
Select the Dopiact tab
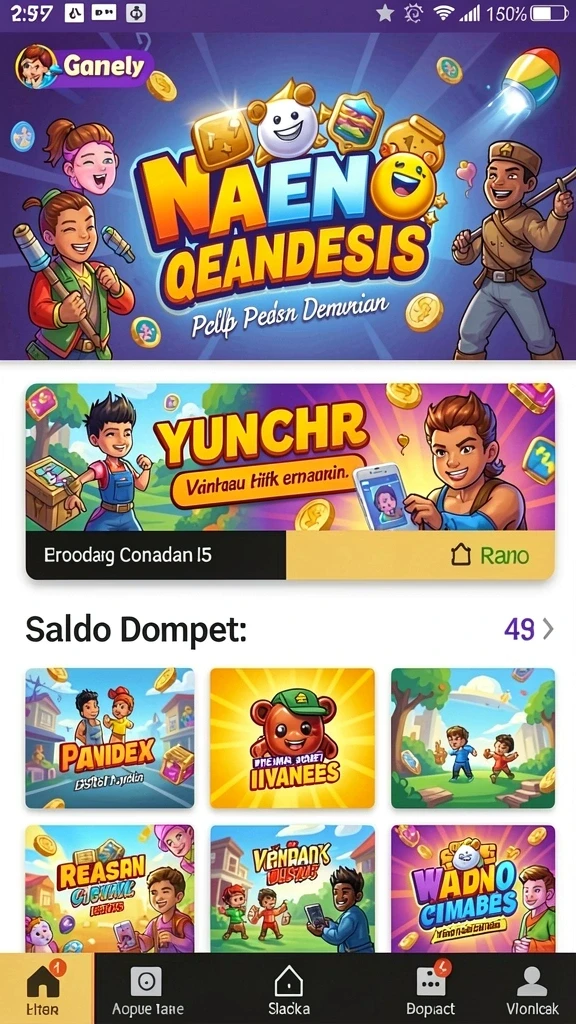430,989
